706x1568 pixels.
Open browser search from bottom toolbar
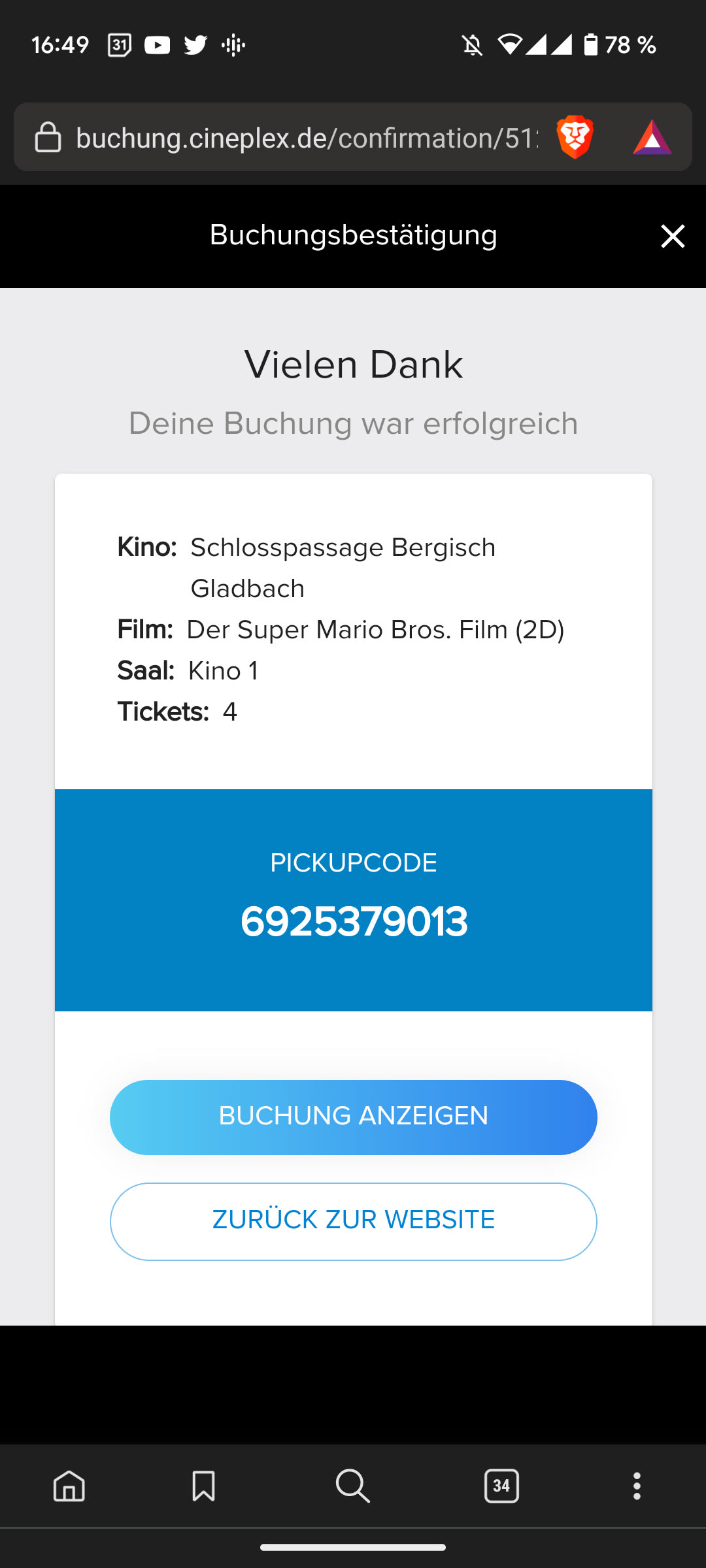click(353, 1486)
